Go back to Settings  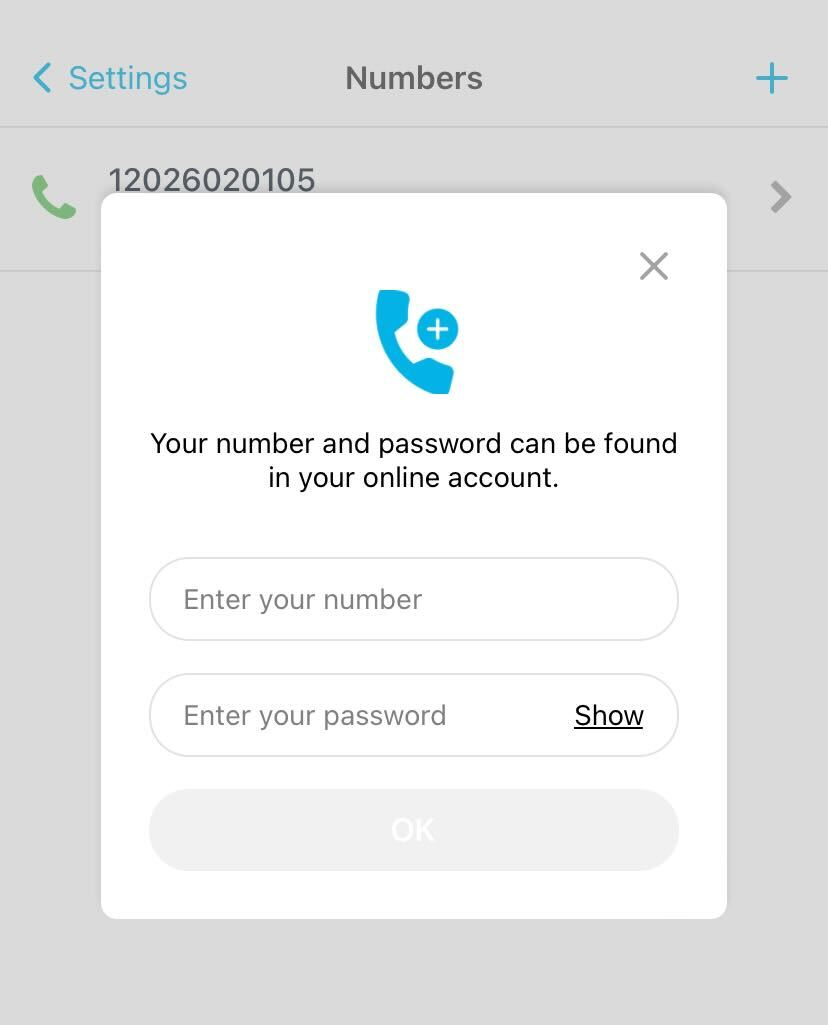pos(110,78)
